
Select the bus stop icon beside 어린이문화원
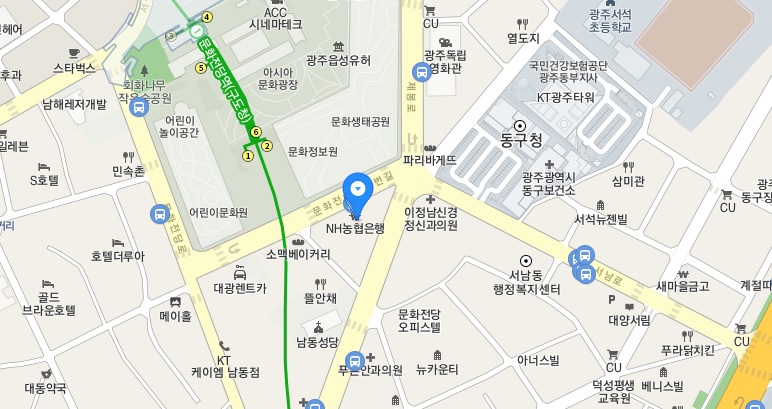[x=160, y=214]
